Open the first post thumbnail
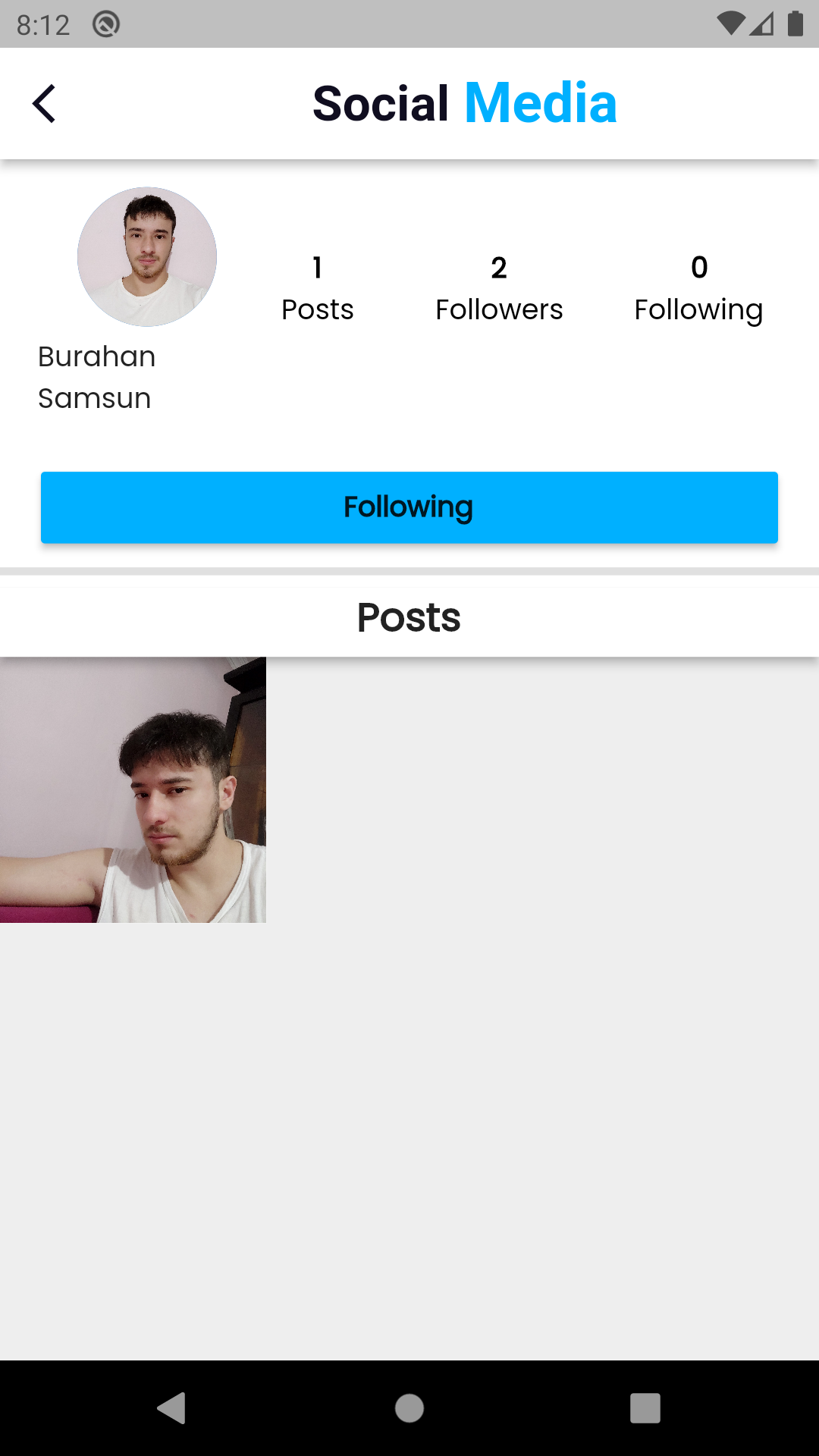The height and width of the screenshot is (1456, 819). (x=133, y=790)
